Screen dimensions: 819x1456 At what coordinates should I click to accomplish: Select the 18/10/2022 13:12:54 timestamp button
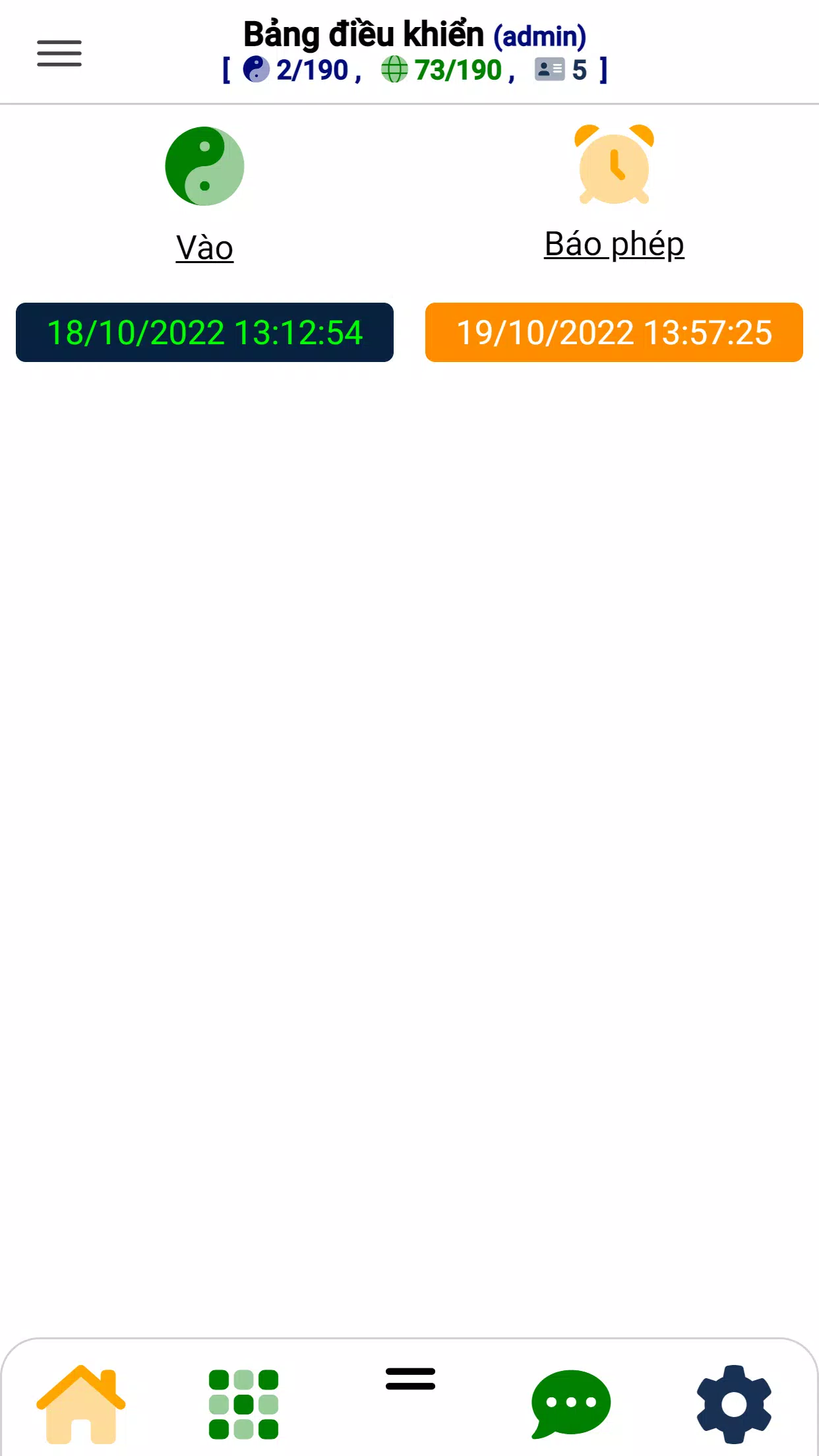204,332
